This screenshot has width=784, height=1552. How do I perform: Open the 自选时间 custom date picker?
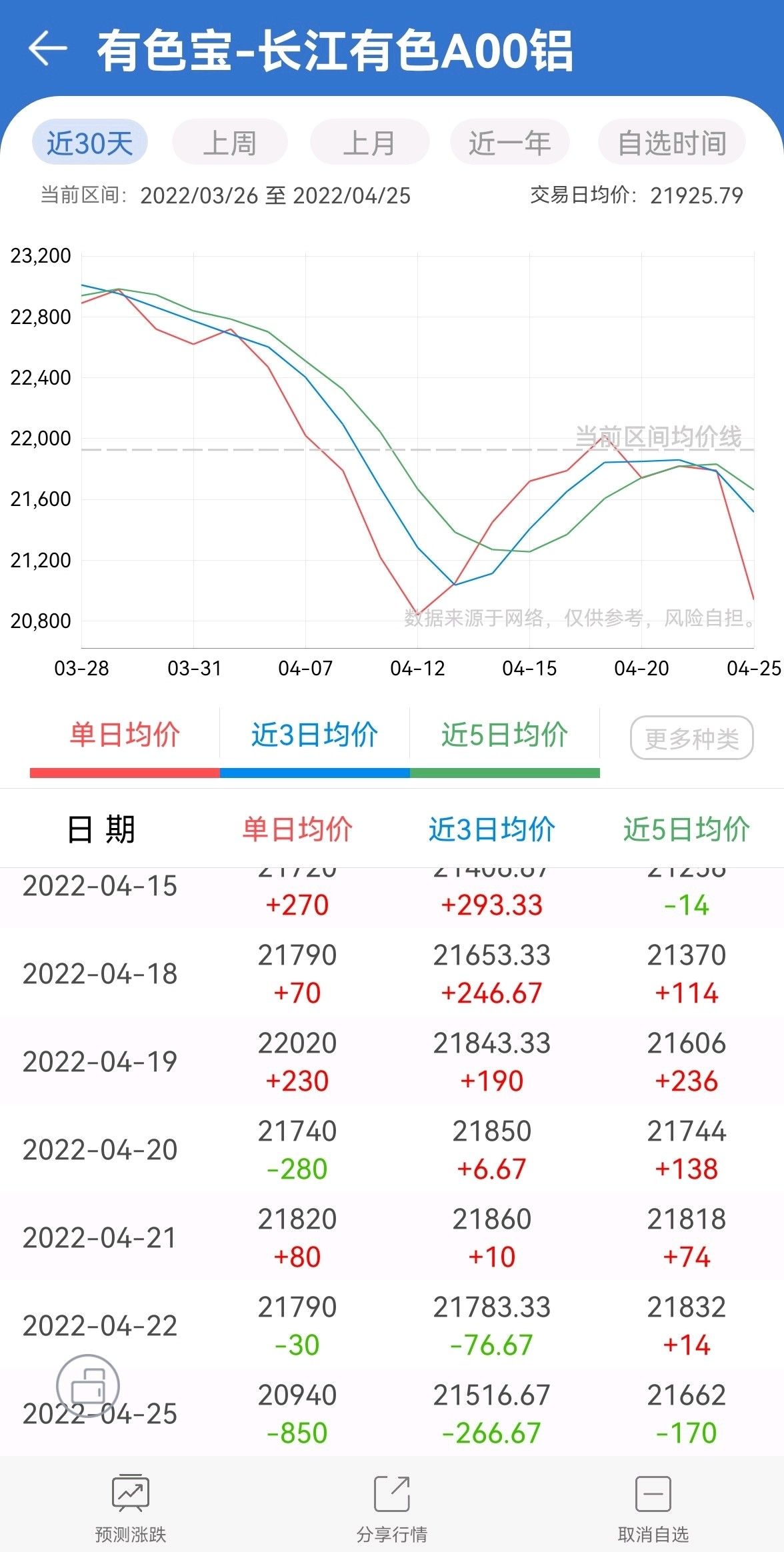pyautogui.click(x=672, y=142)
